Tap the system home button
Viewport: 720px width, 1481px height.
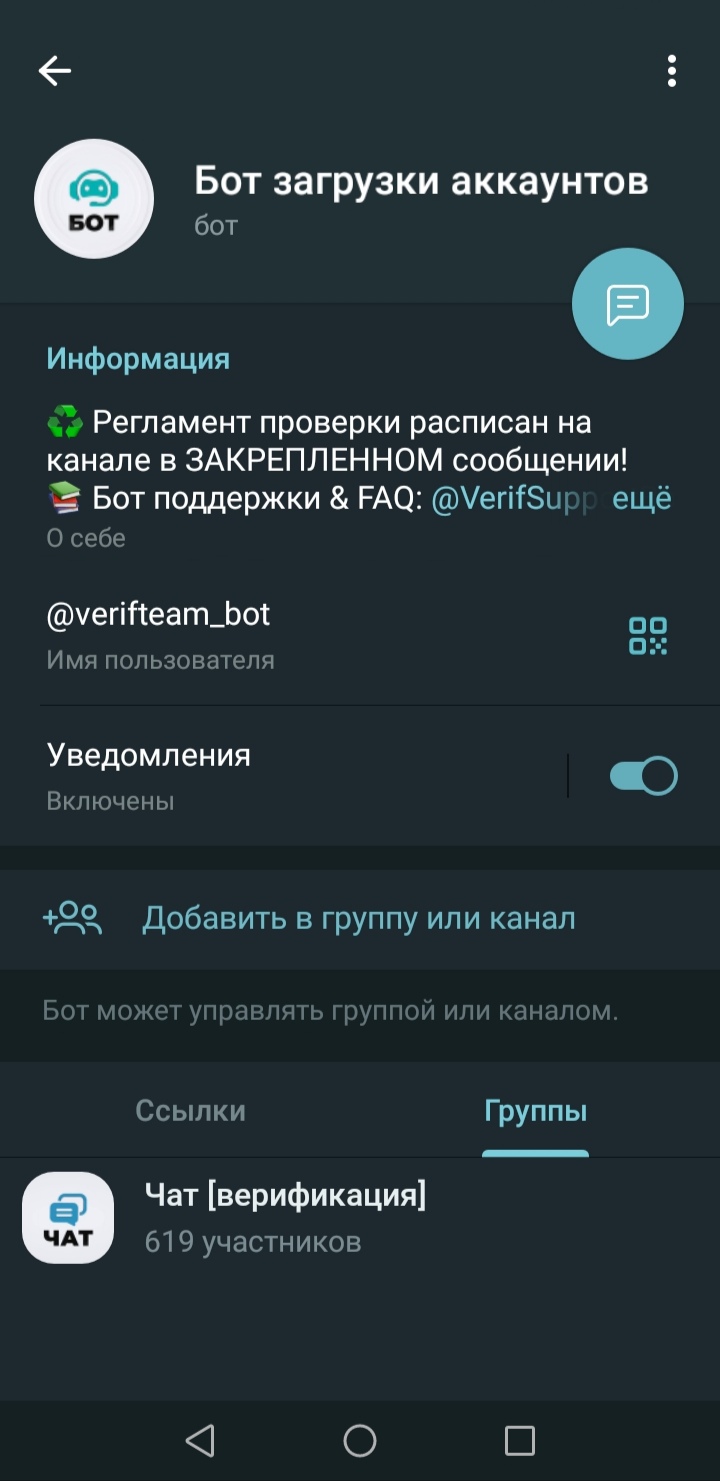(360, 1440)
